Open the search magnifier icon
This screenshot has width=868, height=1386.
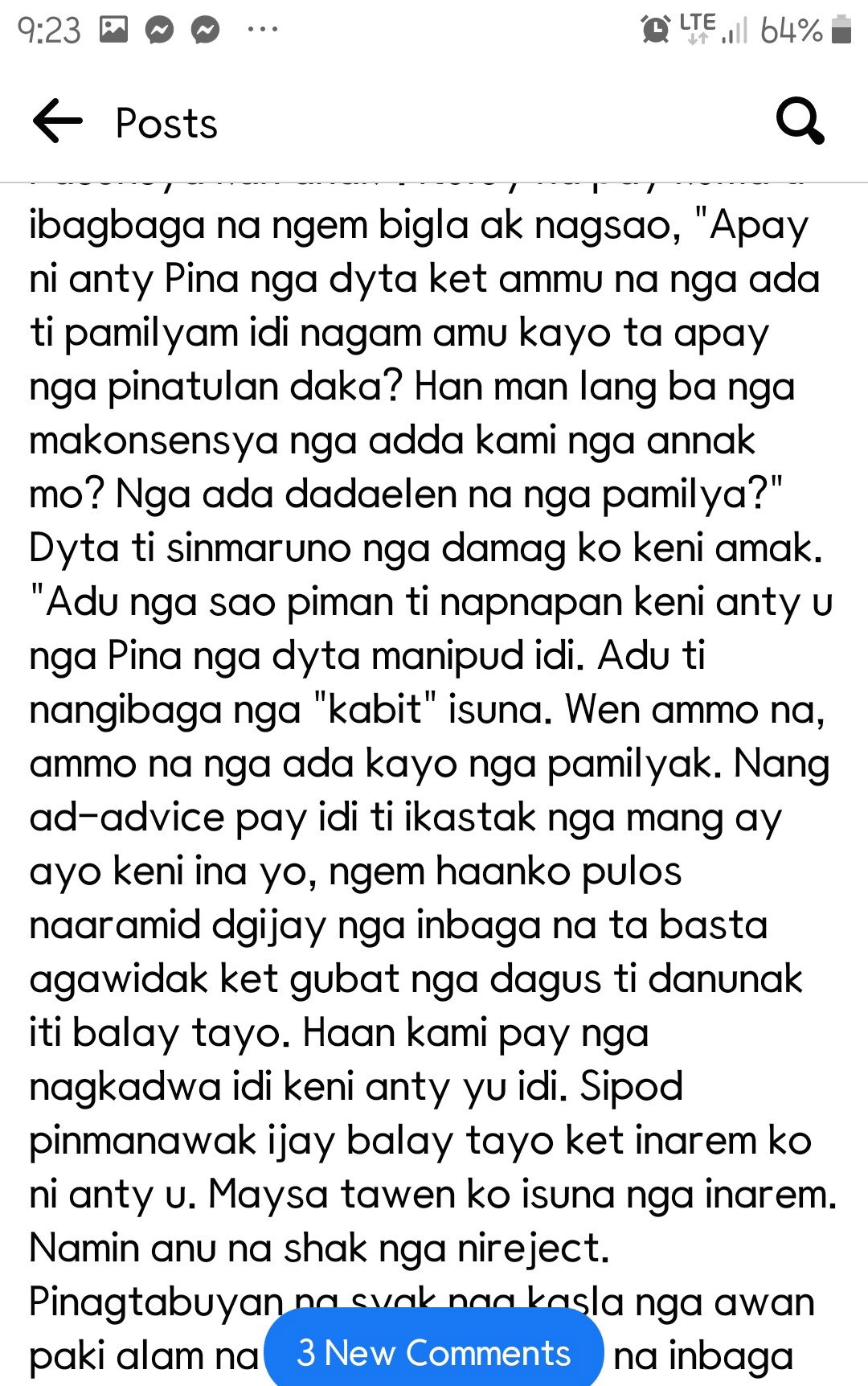[x=800, y=121]
